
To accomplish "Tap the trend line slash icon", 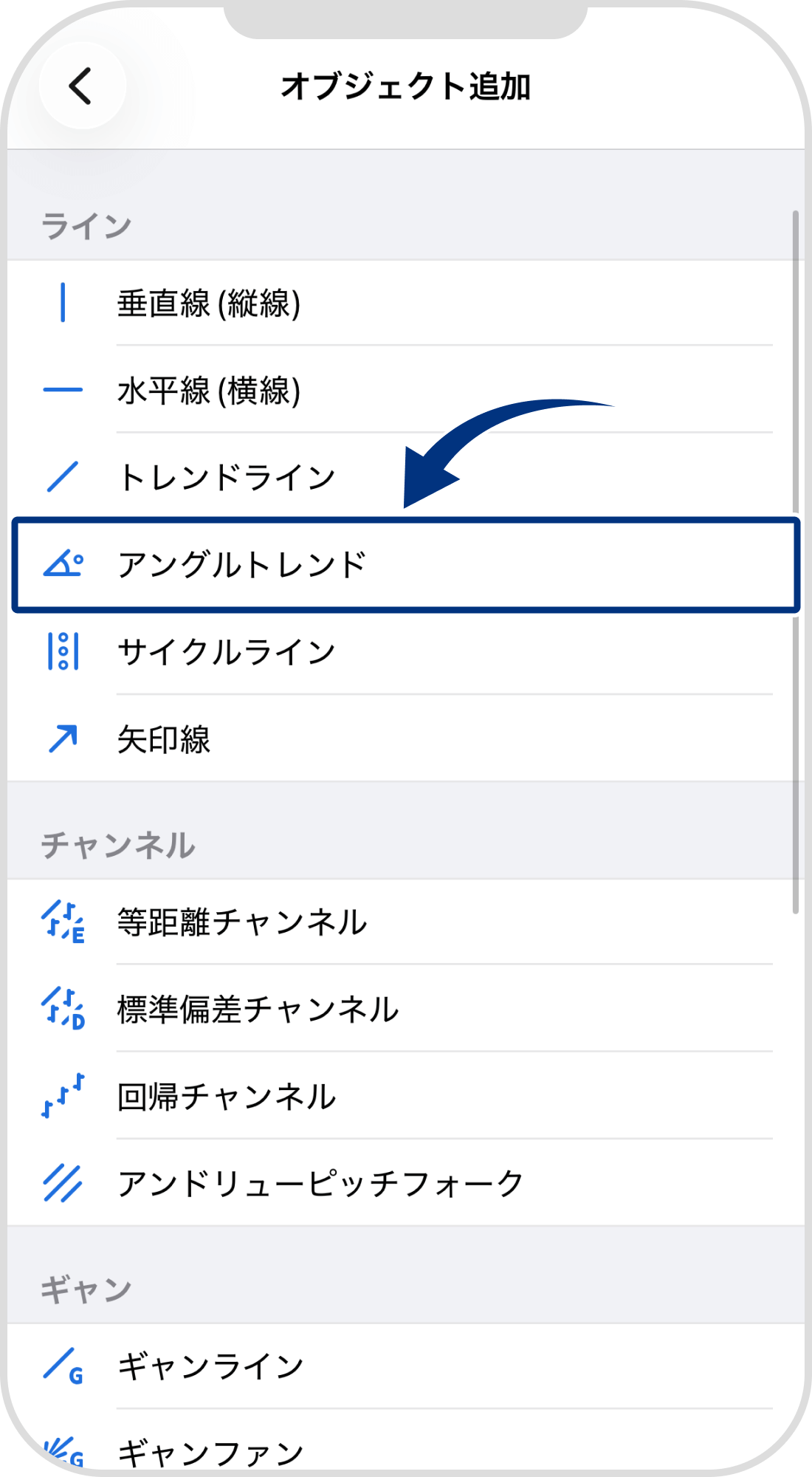I will coord(63,476).
